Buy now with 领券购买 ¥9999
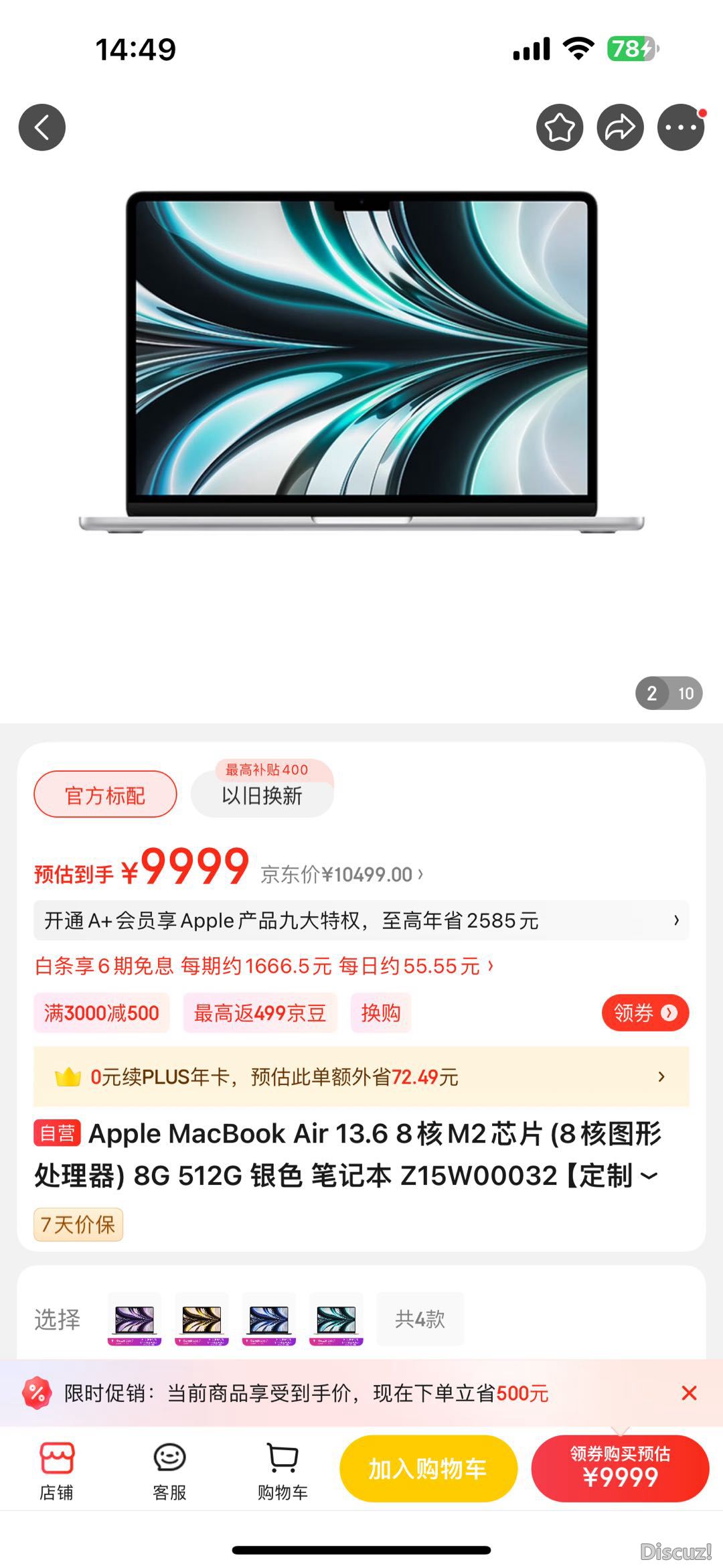 pos(620,1469)
